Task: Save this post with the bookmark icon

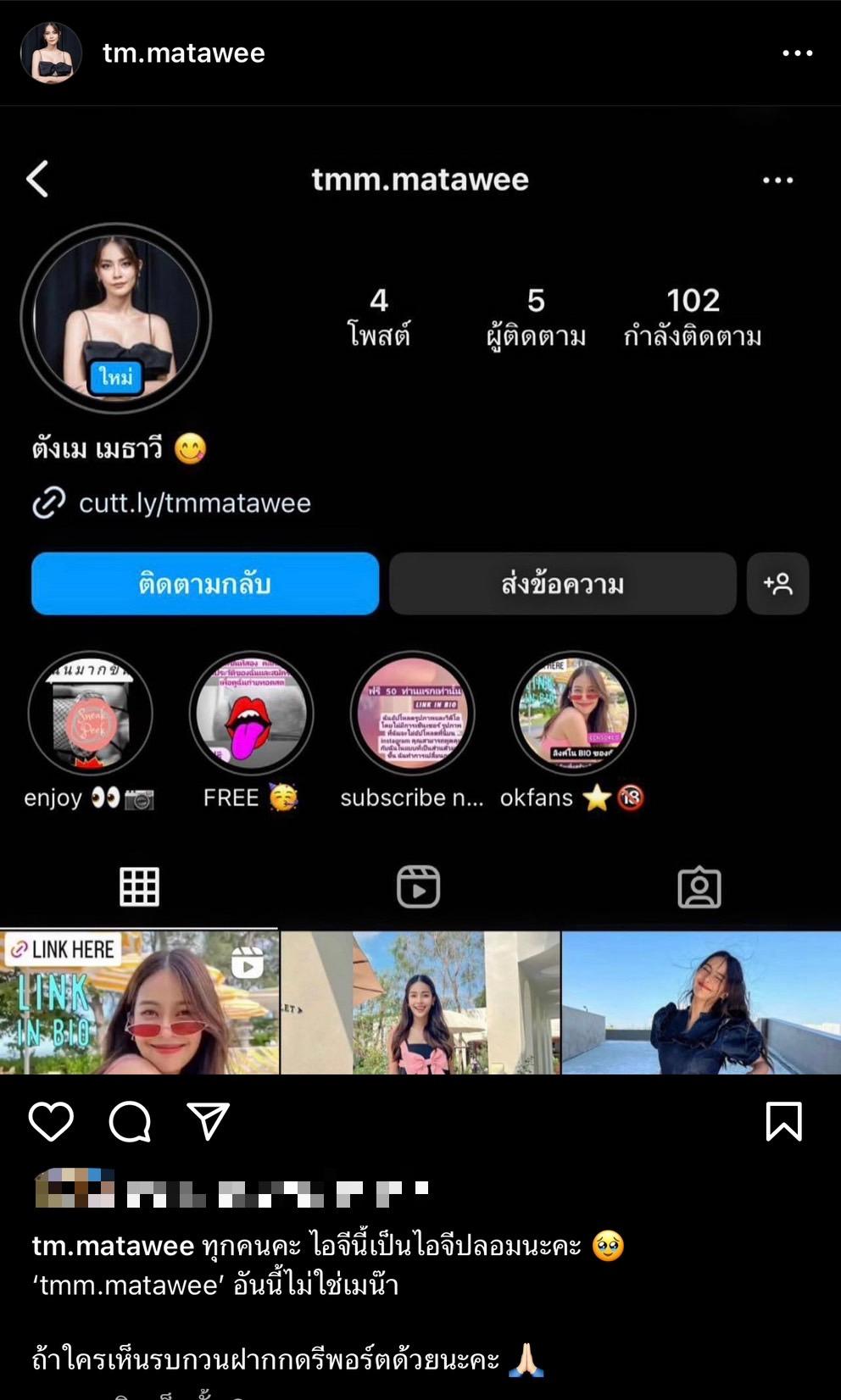Action: [783, 1122]
